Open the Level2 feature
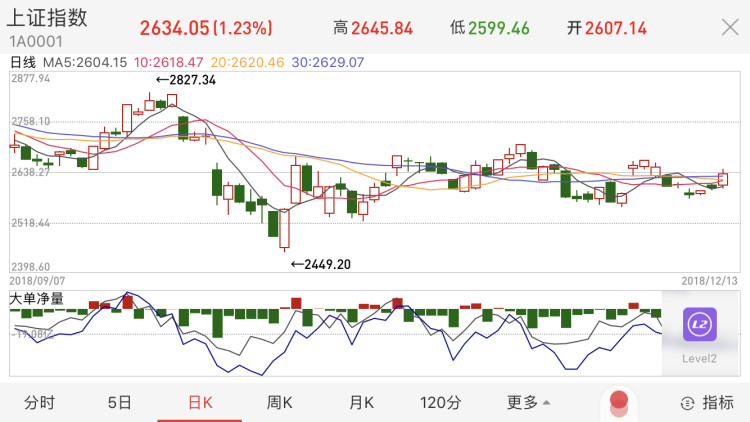750x422 pixels. (x=700, y=336)
